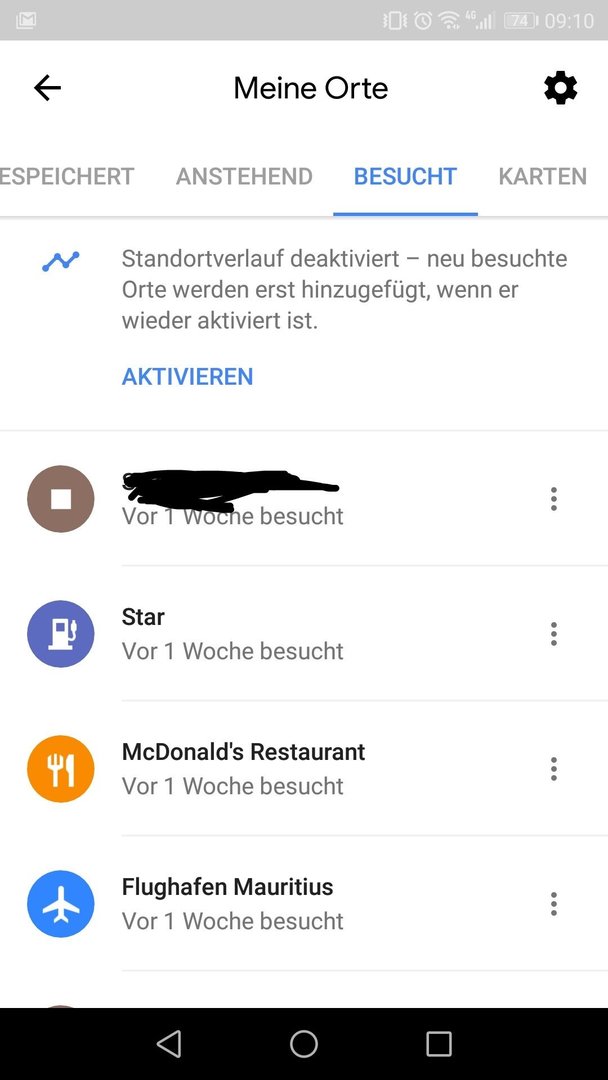Open options menu for Flughafen Mauritius

[554, 904]
